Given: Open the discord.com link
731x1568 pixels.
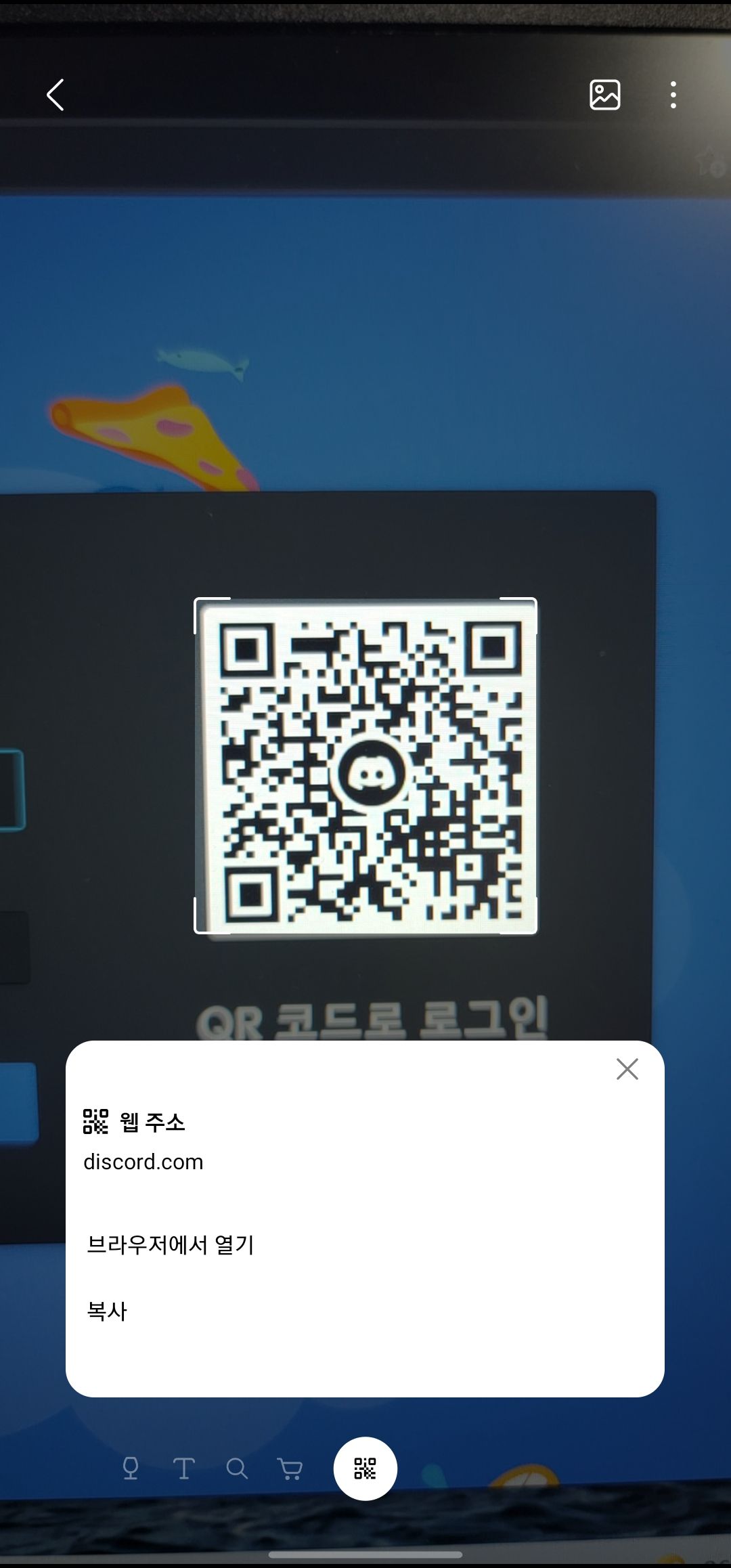Looking at the screenshot, I should (143, 1162).
